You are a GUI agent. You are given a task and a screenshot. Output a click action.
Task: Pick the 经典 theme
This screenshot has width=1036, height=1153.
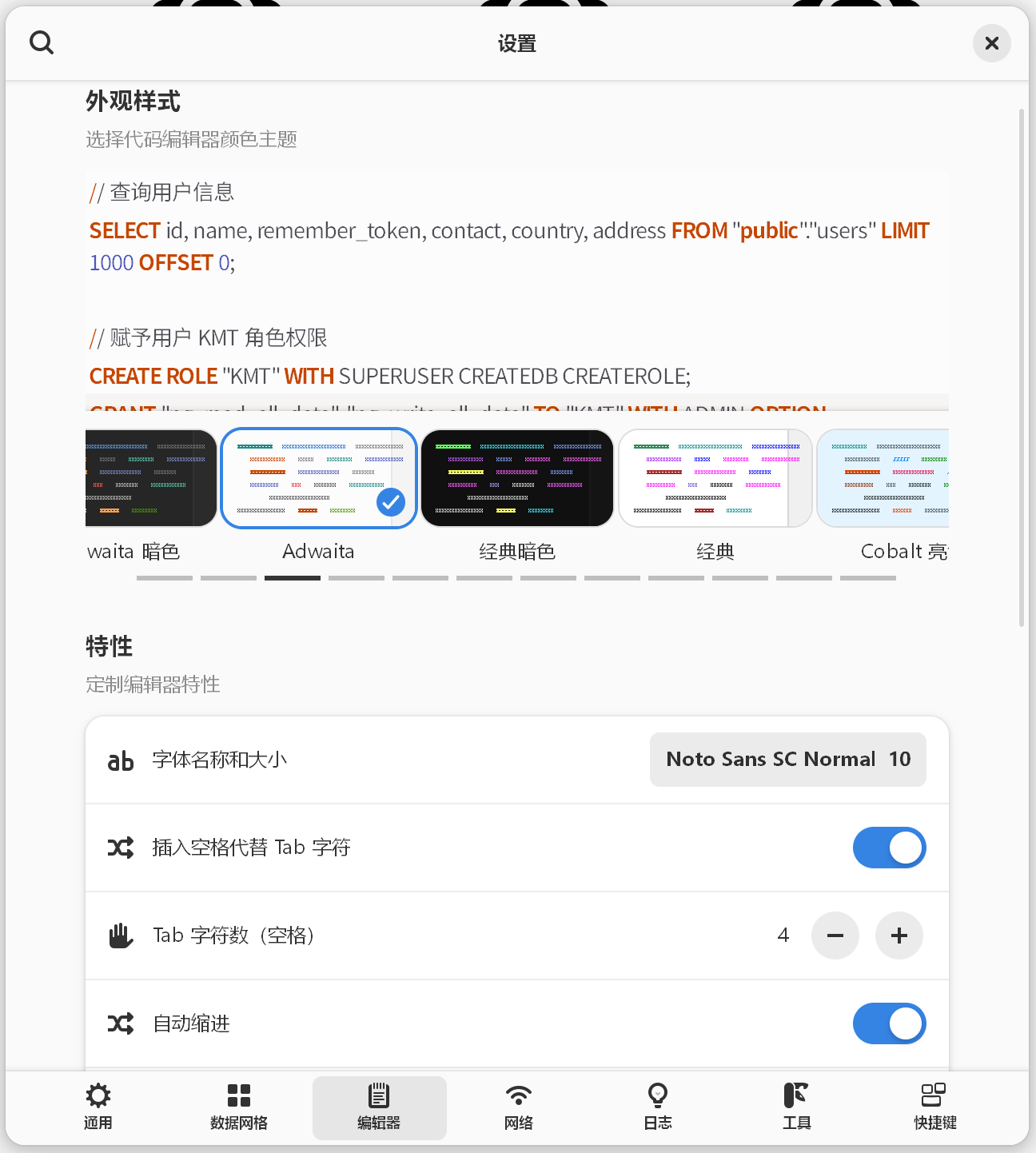(715, 478)
